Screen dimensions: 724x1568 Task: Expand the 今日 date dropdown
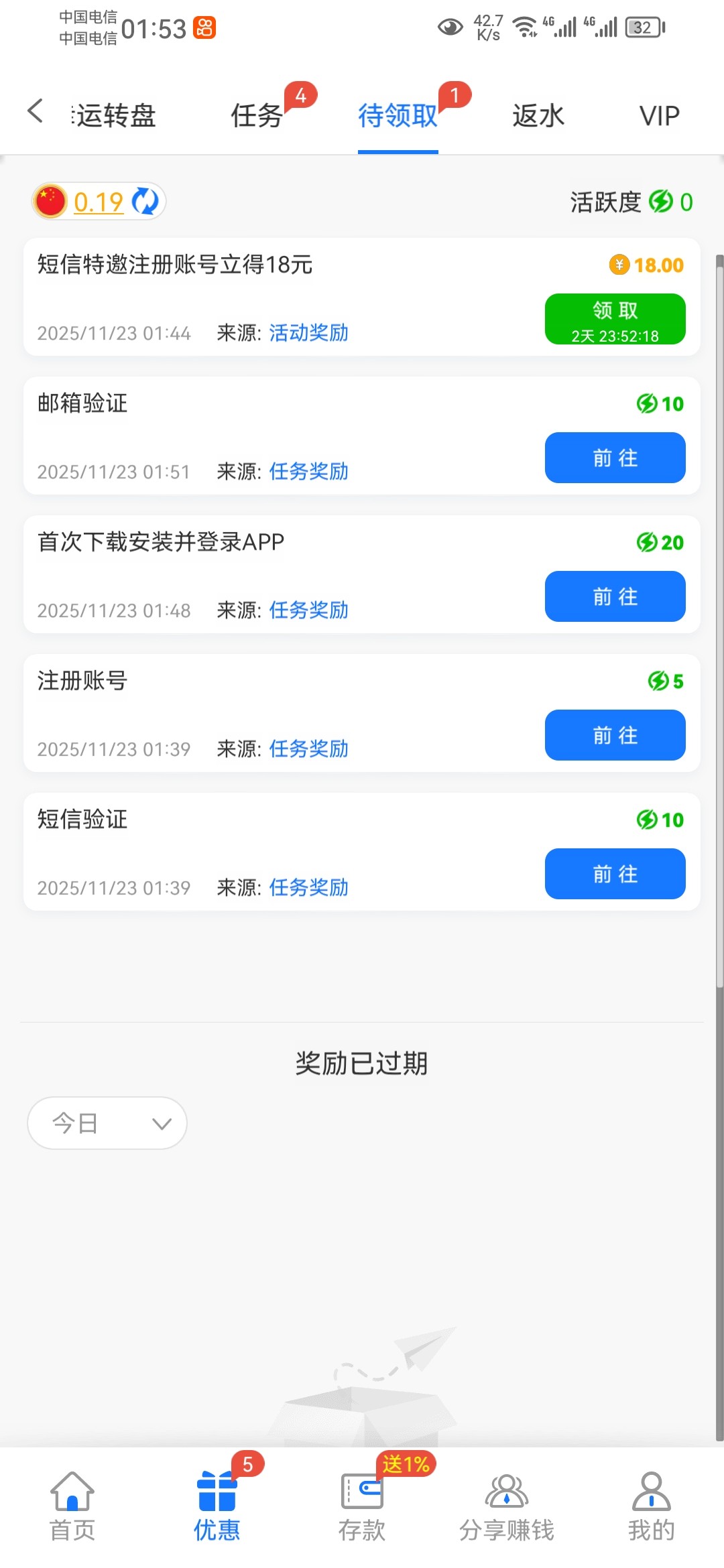[107, 1123]
